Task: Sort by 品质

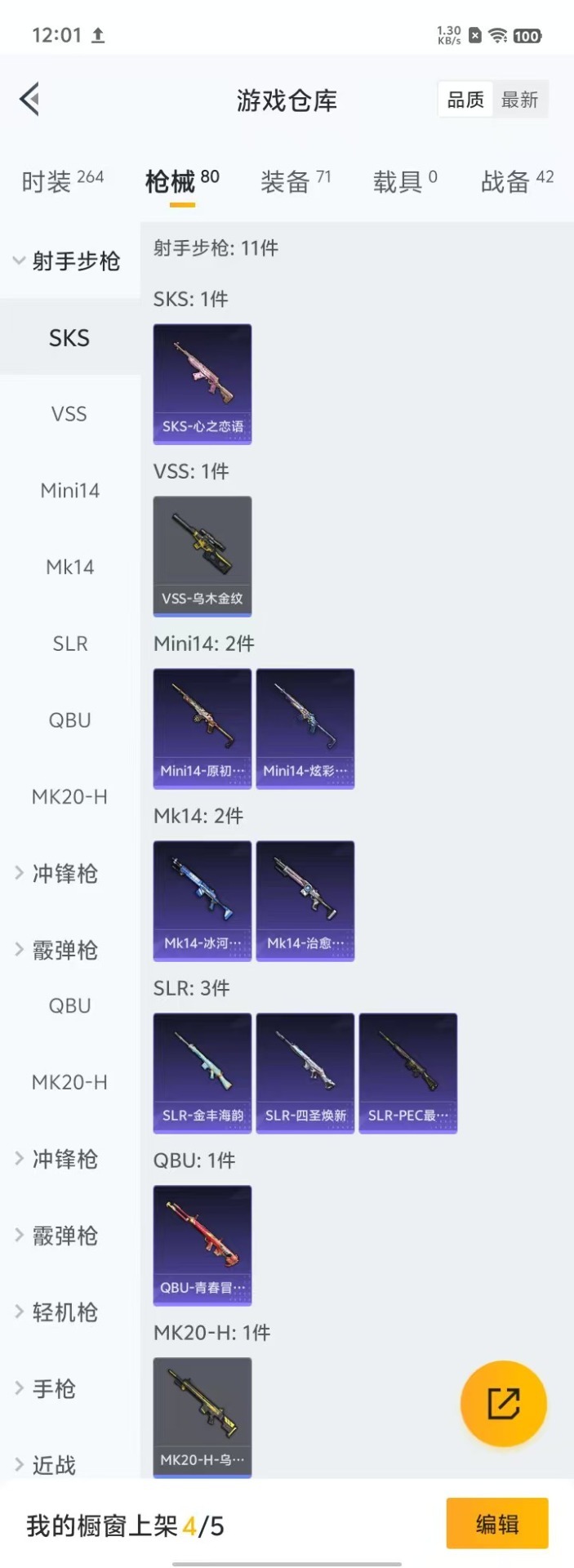Action: [x=465, y=100]
